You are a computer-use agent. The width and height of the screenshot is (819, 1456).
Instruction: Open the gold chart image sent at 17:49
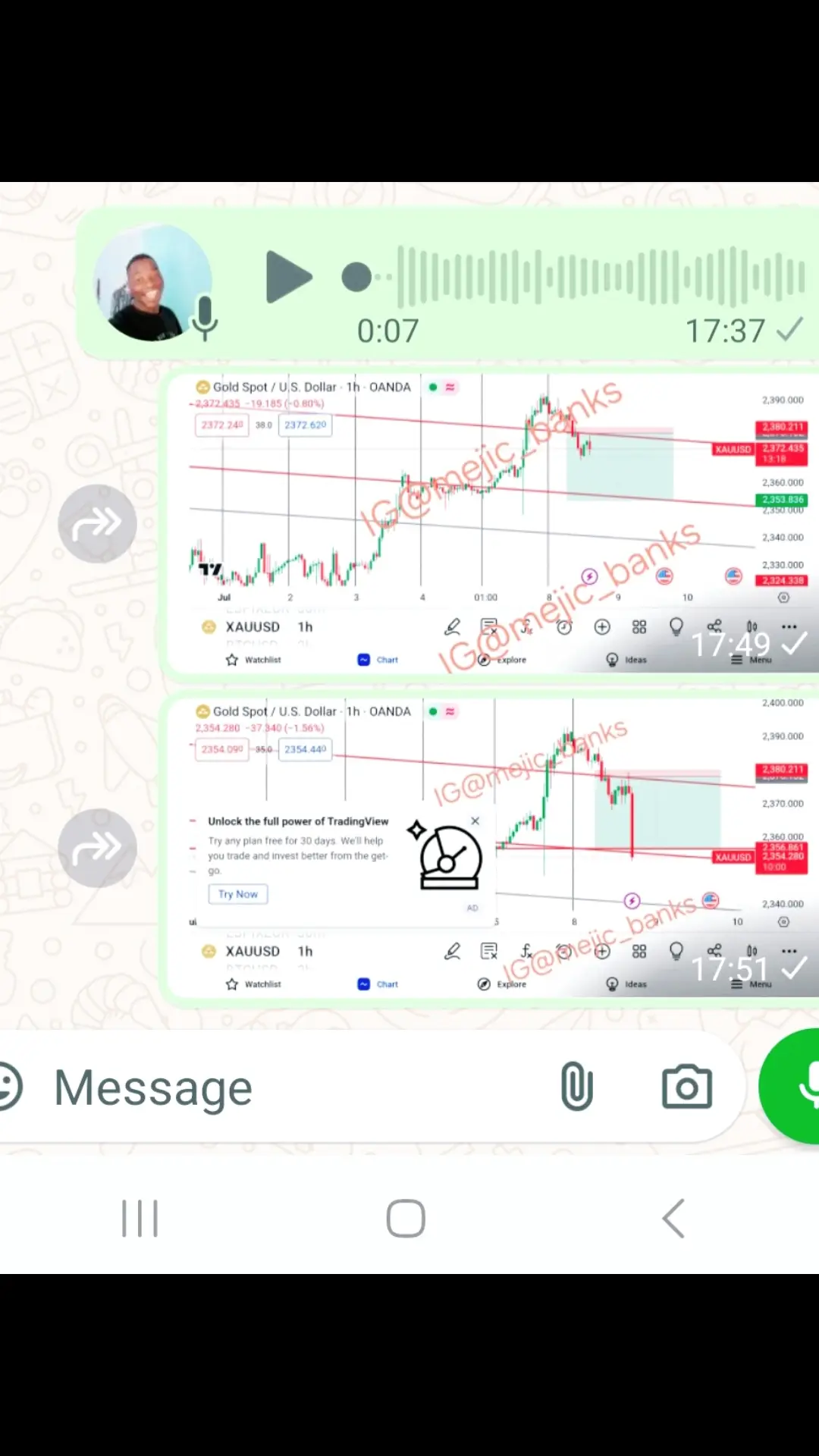click(493, 523)
